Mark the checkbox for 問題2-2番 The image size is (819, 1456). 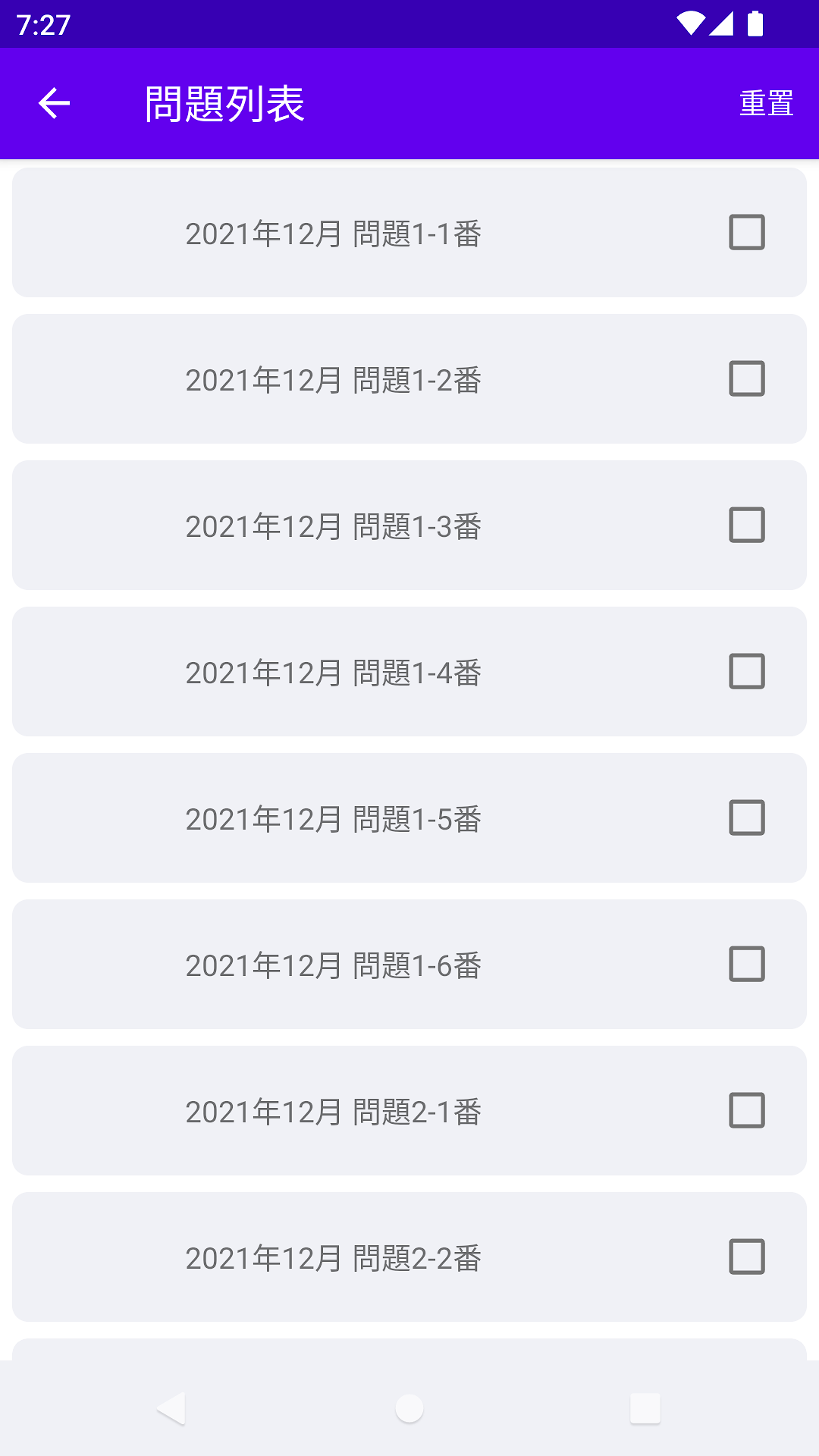(747, 1257)
